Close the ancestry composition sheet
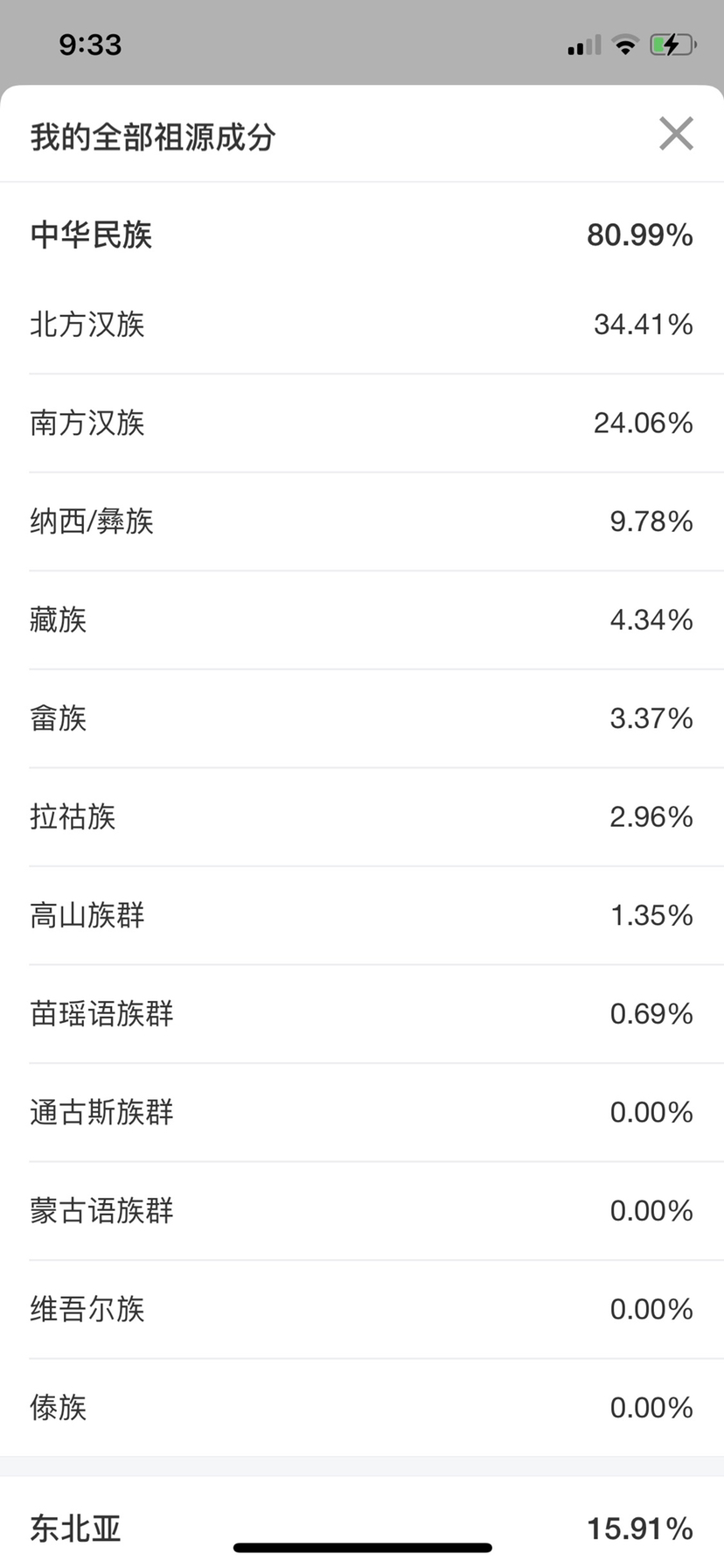This screenshot has width=724, height=1568. click(x=676, y=134)
